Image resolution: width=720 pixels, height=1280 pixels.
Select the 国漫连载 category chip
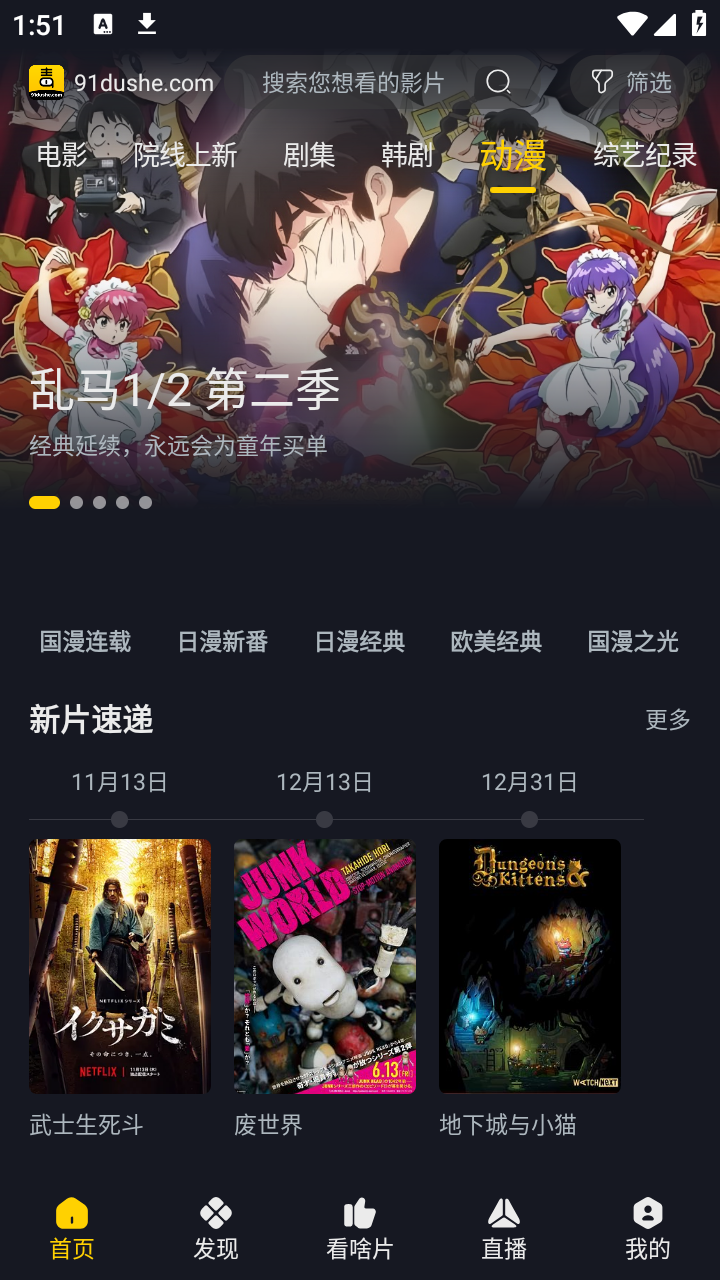(x=85, y=641)
